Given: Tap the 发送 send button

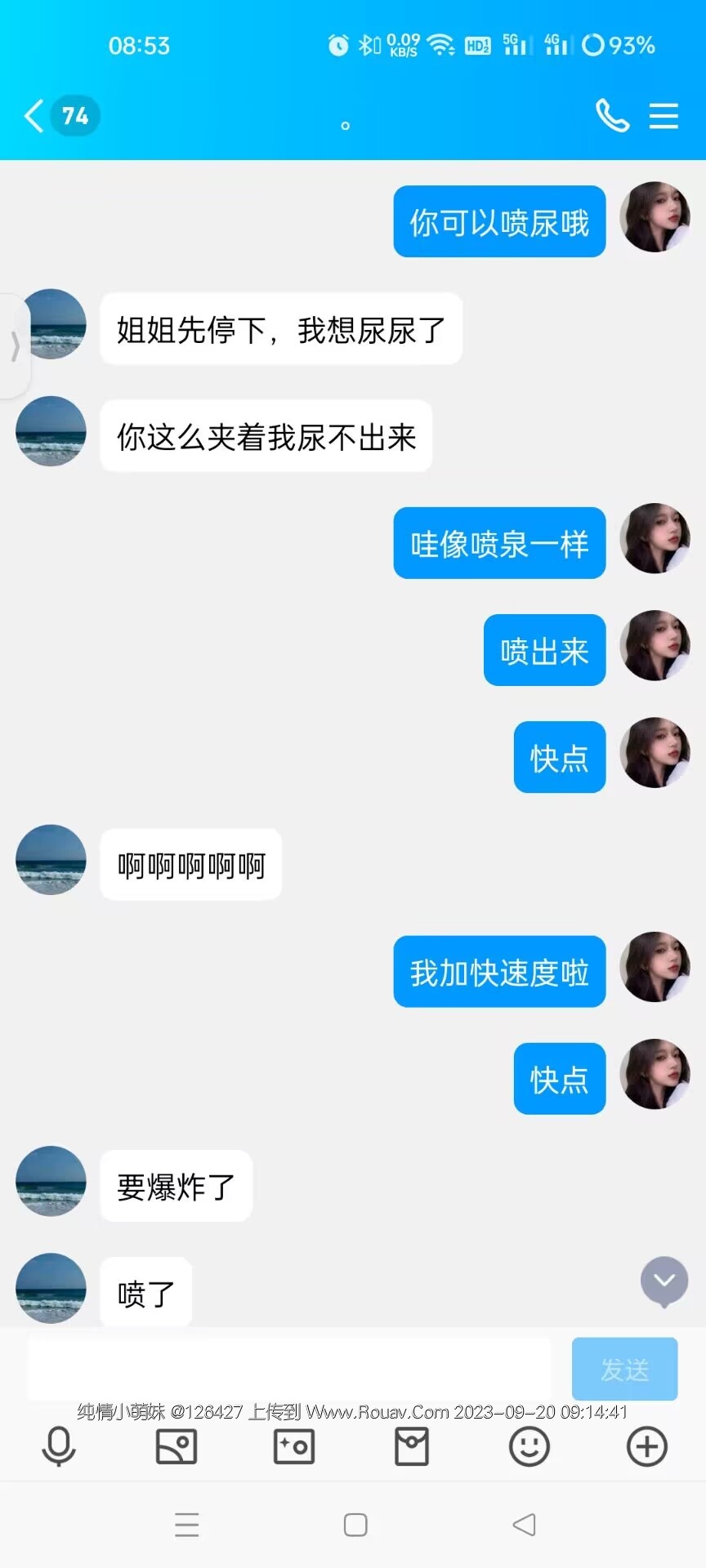Looking at the screenshot, I should [624, 1370].
